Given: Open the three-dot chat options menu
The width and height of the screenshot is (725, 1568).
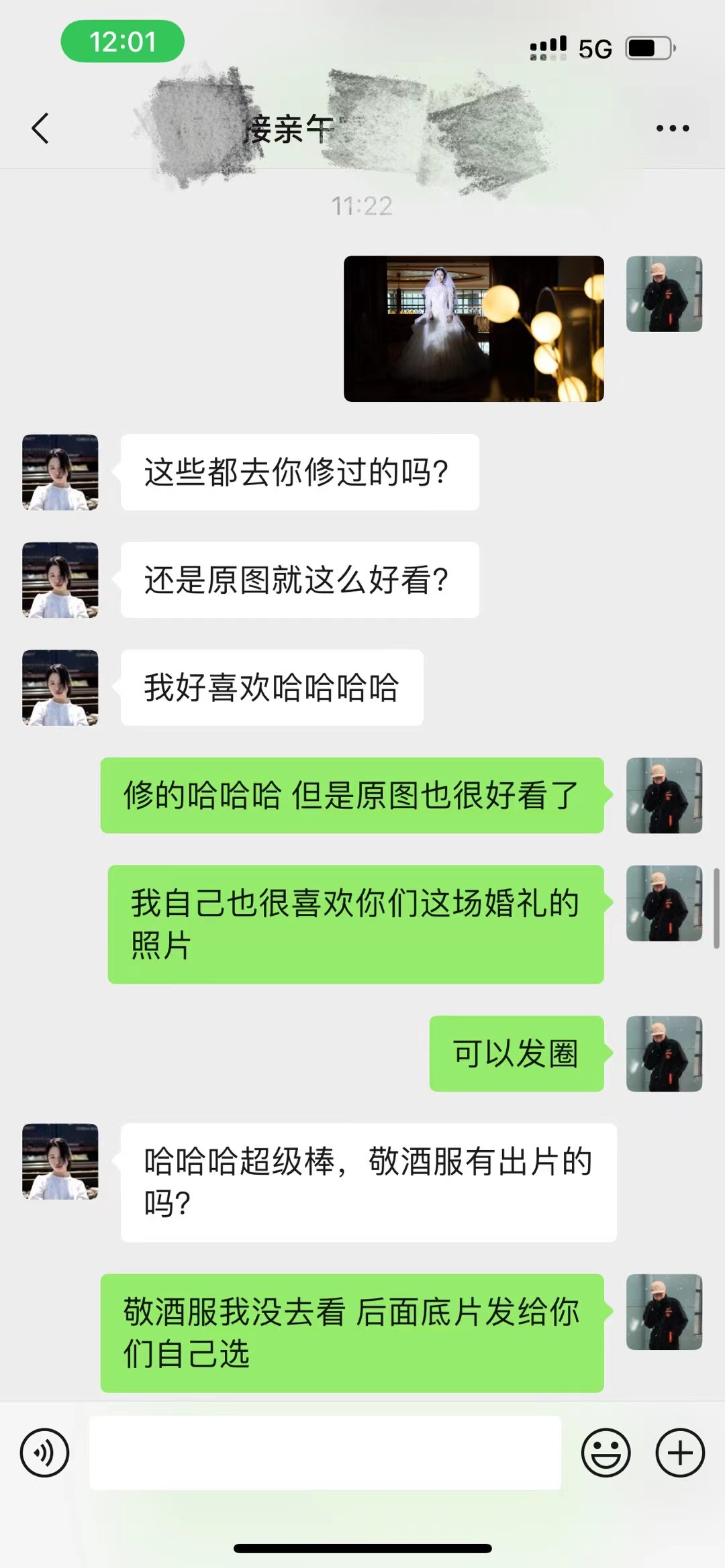Looking at the screenshot, I should click(673, 127).
